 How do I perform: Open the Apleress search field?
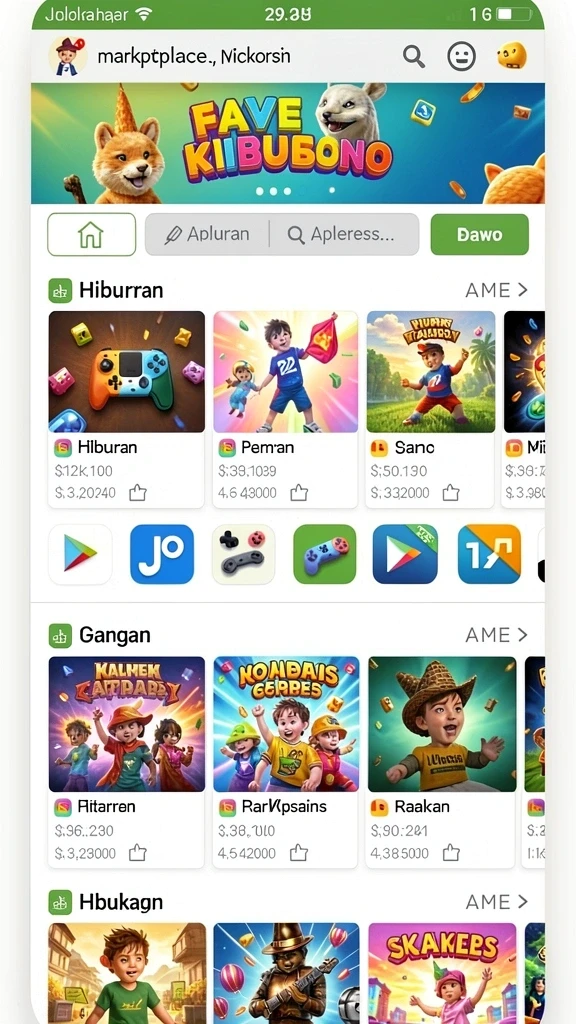(344, 234)
